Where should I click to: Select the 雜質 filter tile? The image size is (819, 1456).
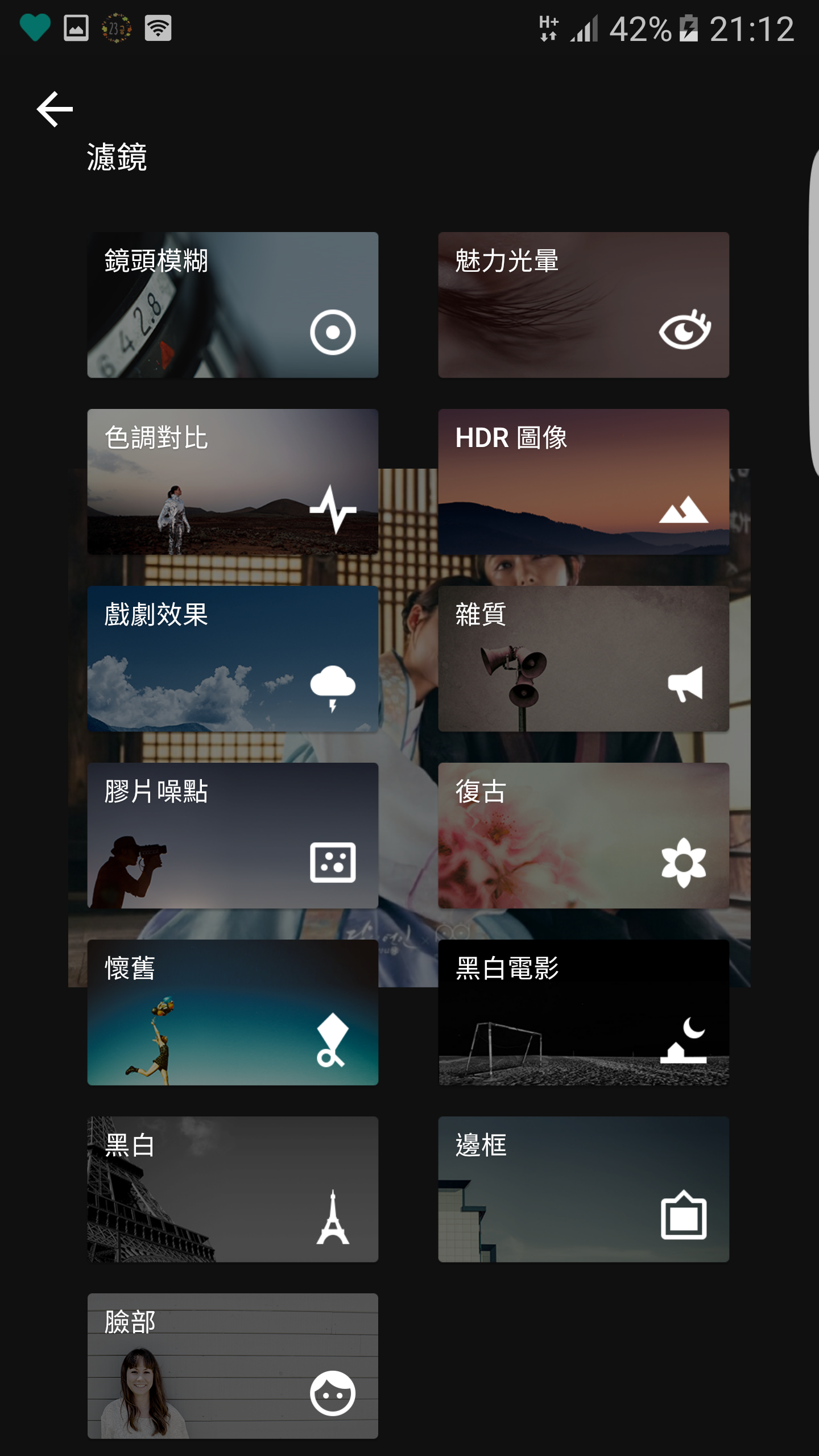(584, 659)
